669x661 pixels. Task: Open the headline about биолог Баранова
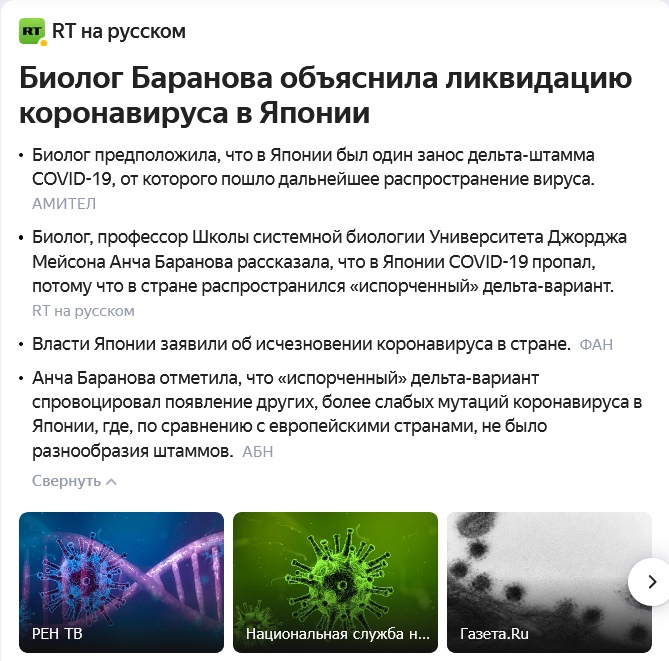[x=325, y=96]
